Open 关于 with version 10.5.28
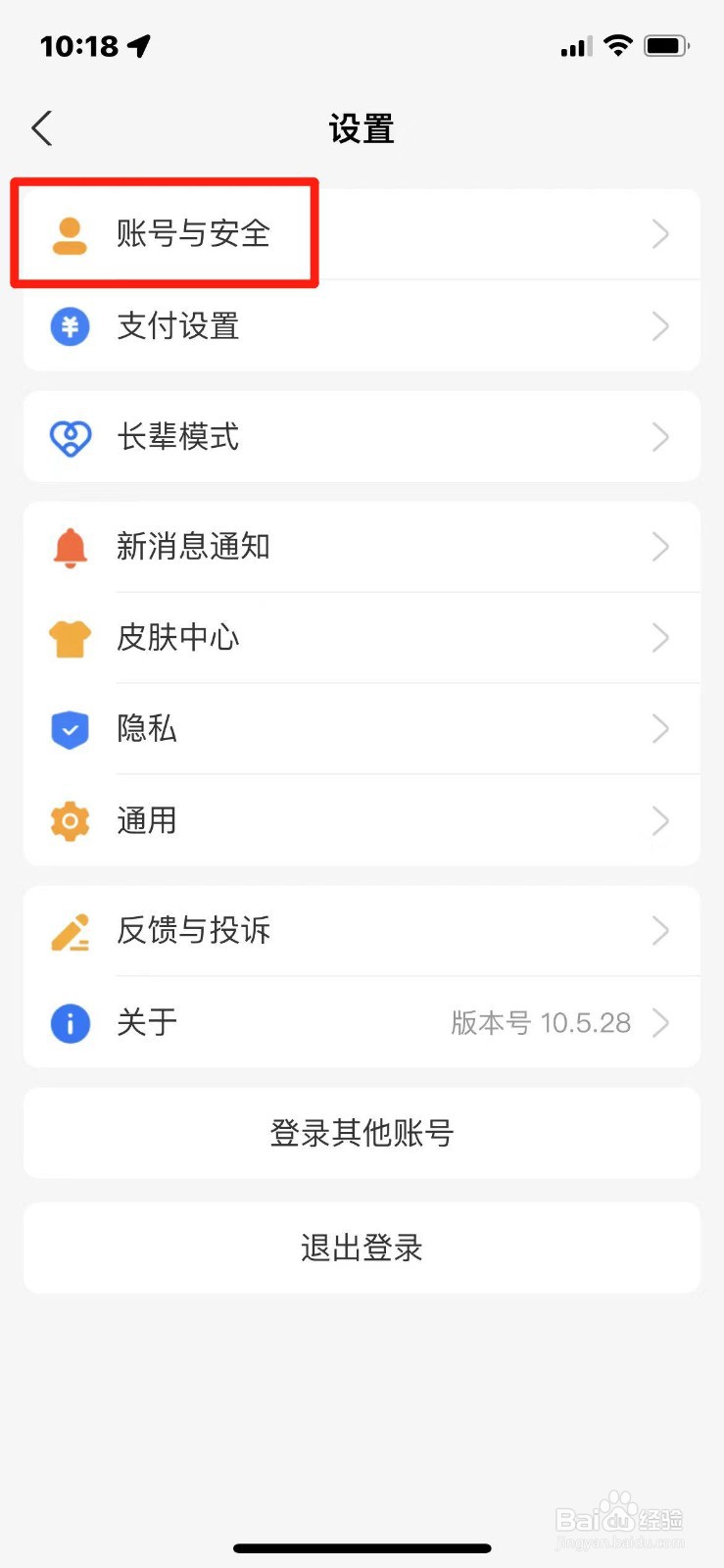The width and height of the screenshot is (724, 1568). tap(361, 1023)
